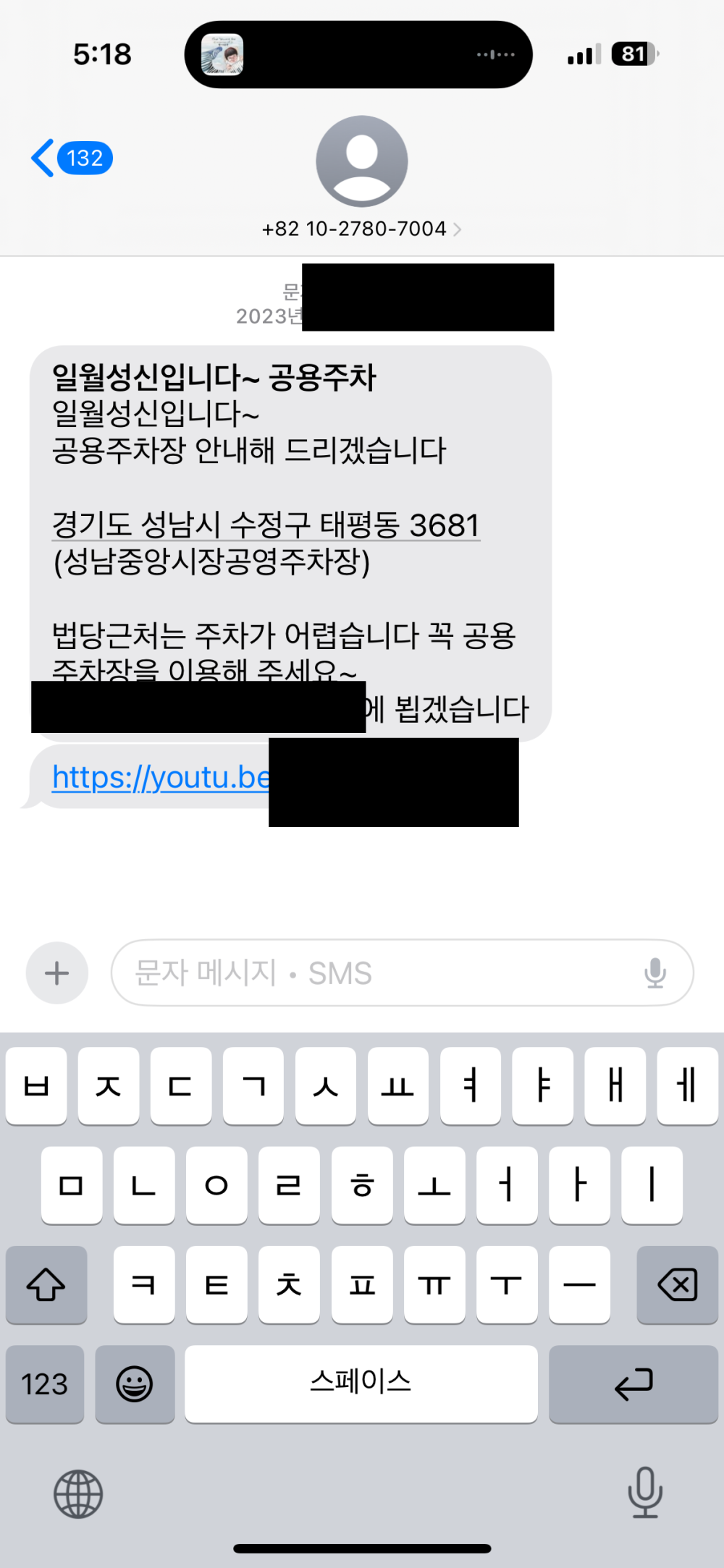Tap the 스페이스 space bar
This screenshot has height=1568, width=724.
pos(361,1384)
